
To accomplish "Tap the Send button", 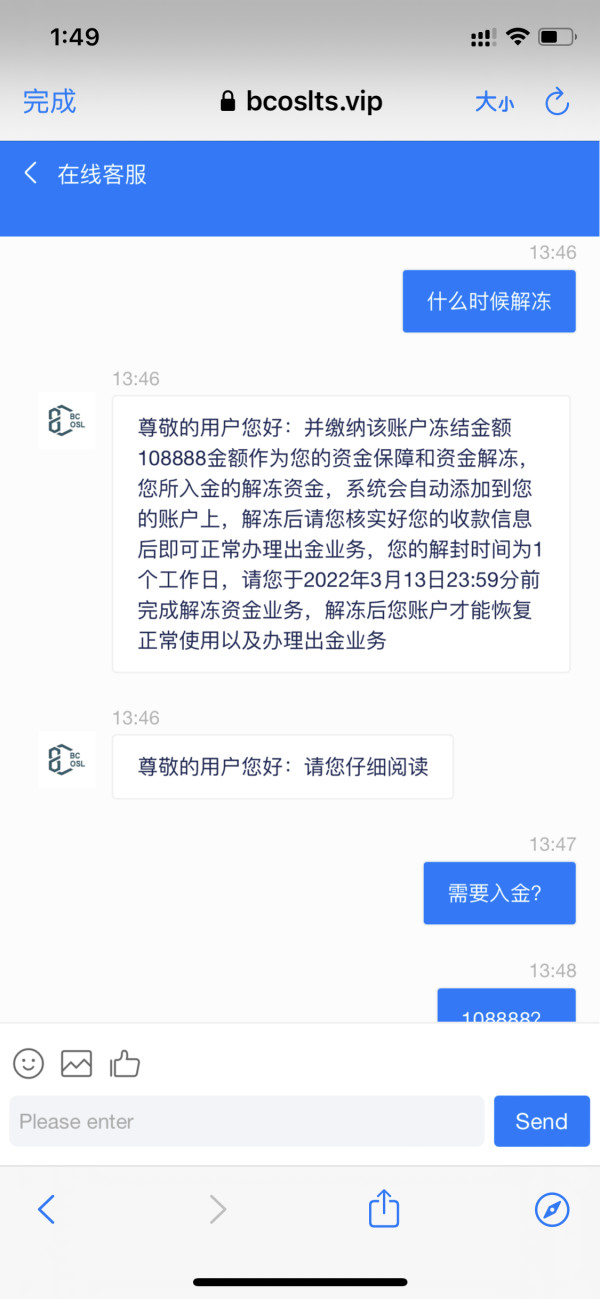I will point(541,1121).
